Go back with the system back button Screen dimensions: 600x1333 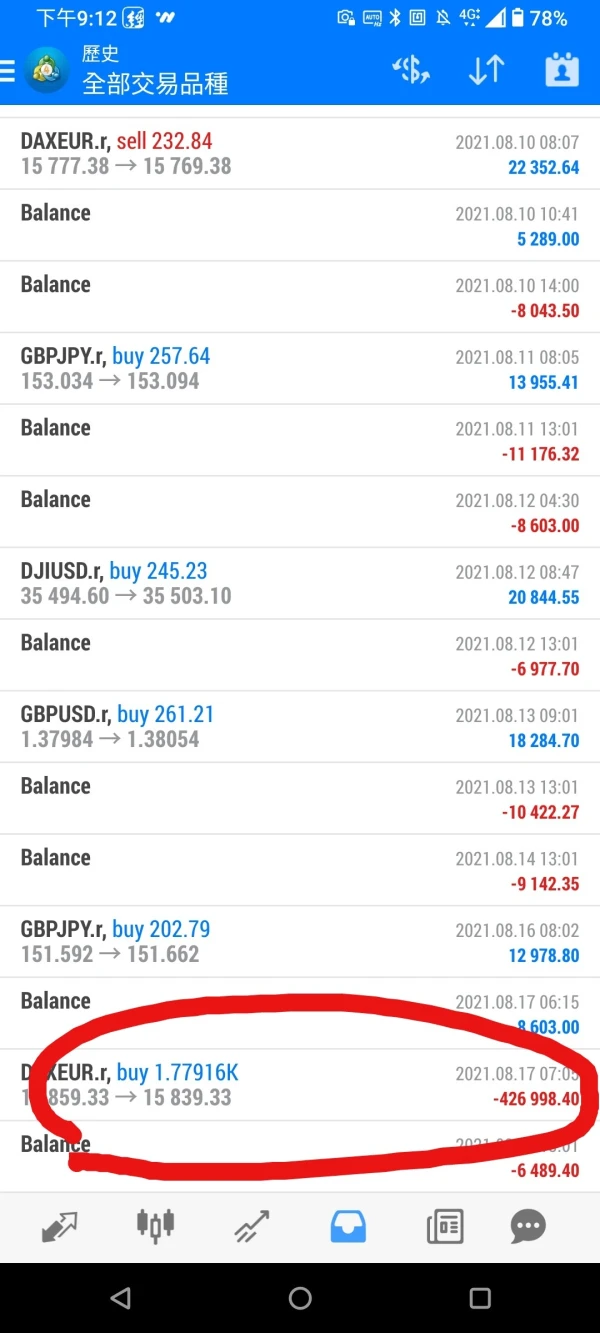(x=121, y=1298)
